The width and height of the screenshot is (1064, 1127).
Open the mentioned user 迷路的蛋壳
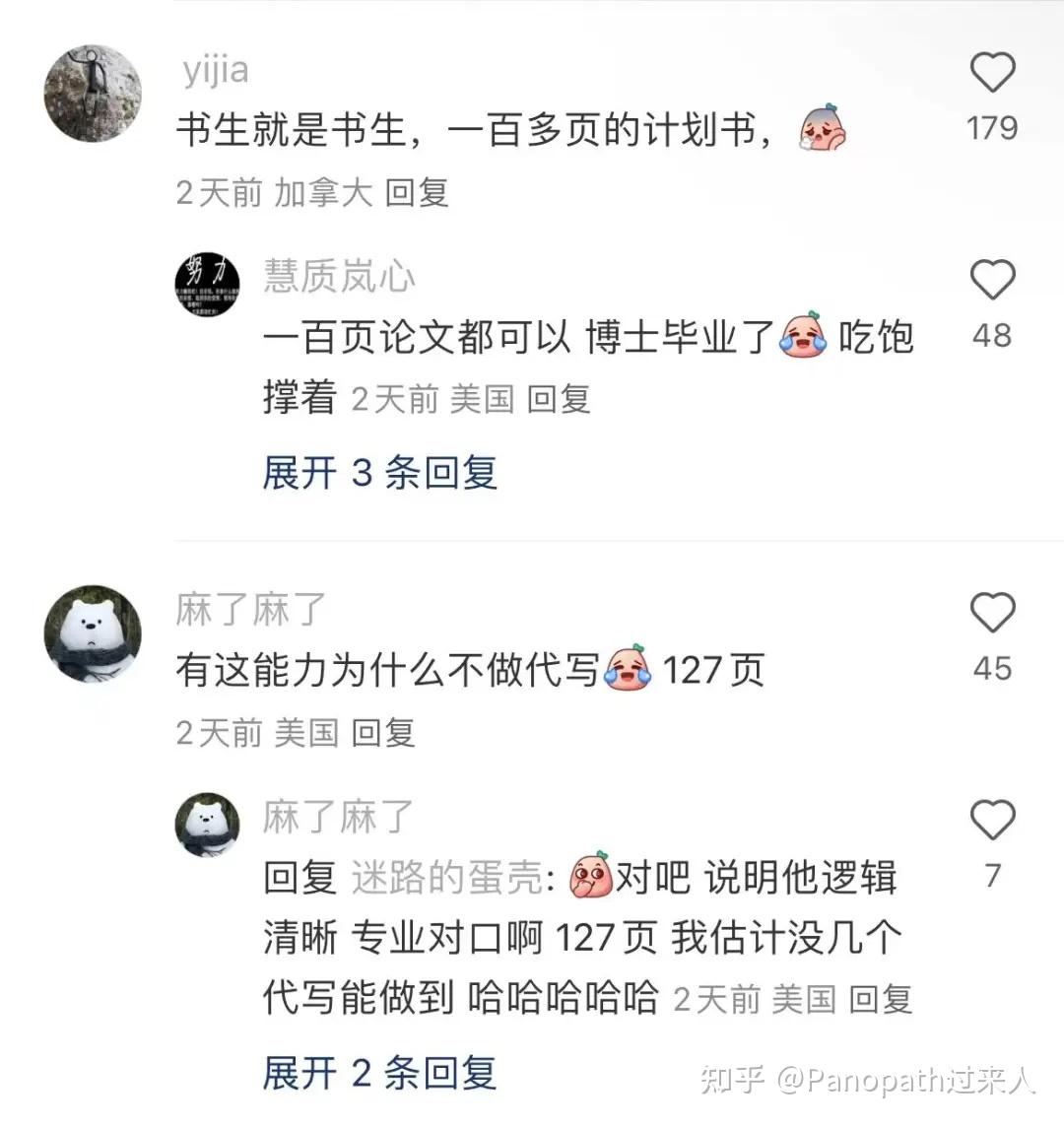[x=453, y=880]
